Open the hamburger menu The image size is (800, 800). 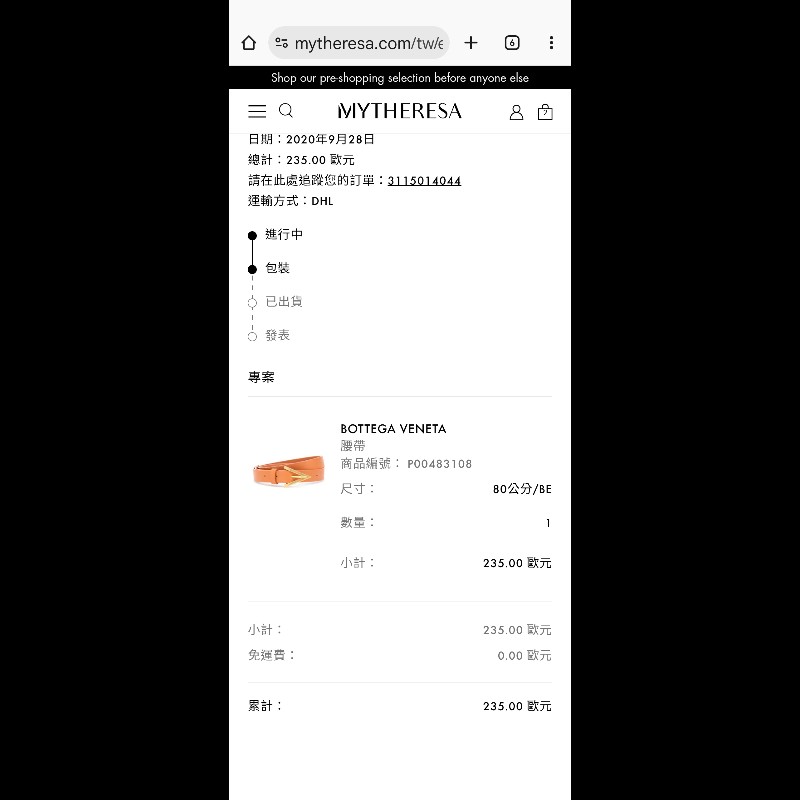pos(257,111)
